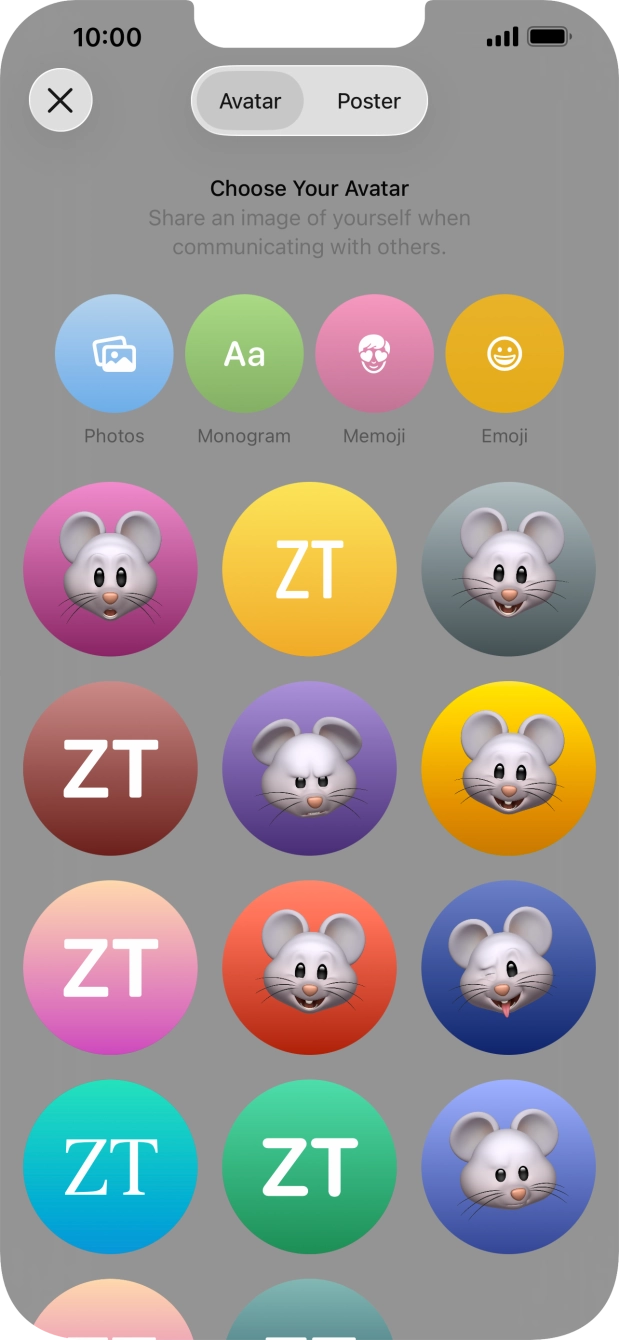Choose the green ZT monogram
Viewport: 619px width, 1340px height.
[x=309, y=1167]
